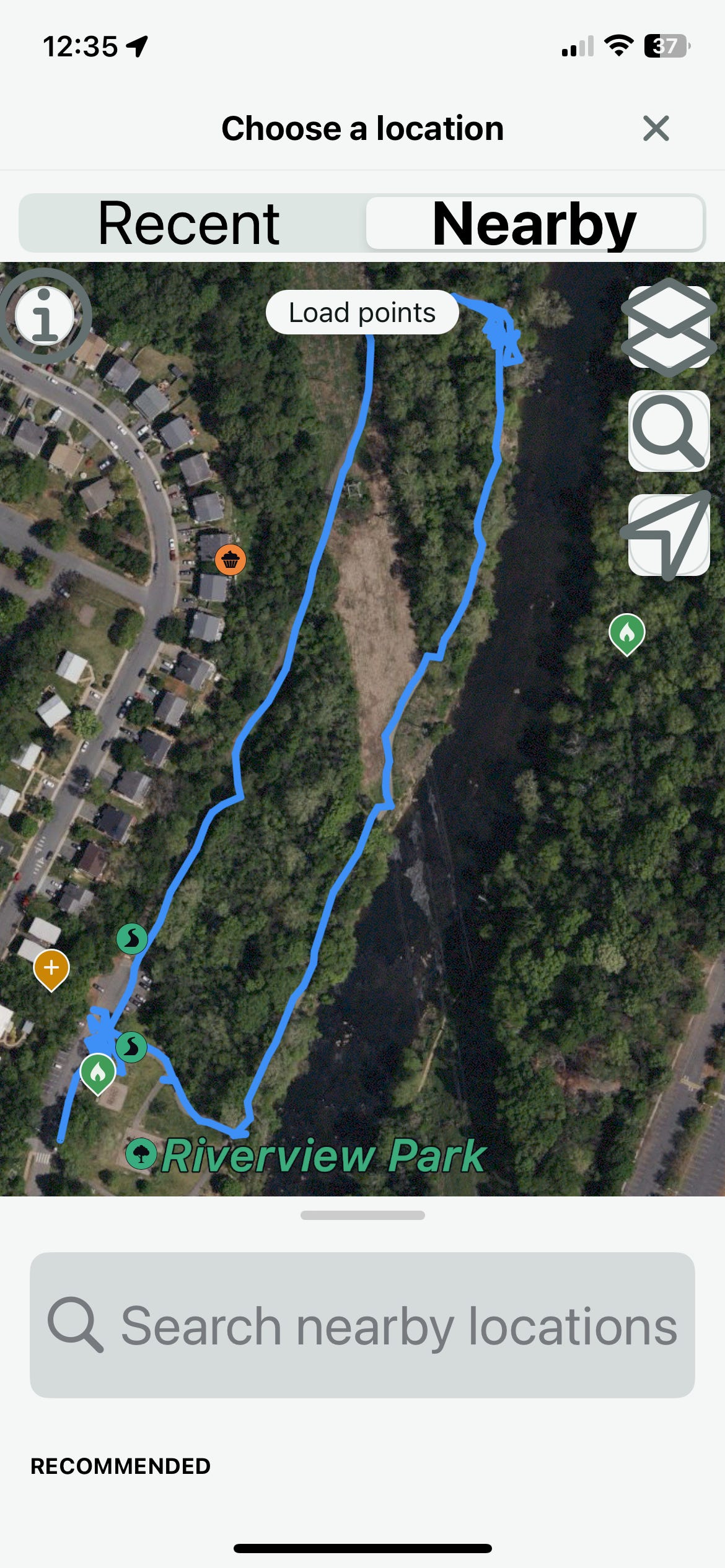
Task: Center map on current location
Action: pyautogui.click(x=669, y=535)
